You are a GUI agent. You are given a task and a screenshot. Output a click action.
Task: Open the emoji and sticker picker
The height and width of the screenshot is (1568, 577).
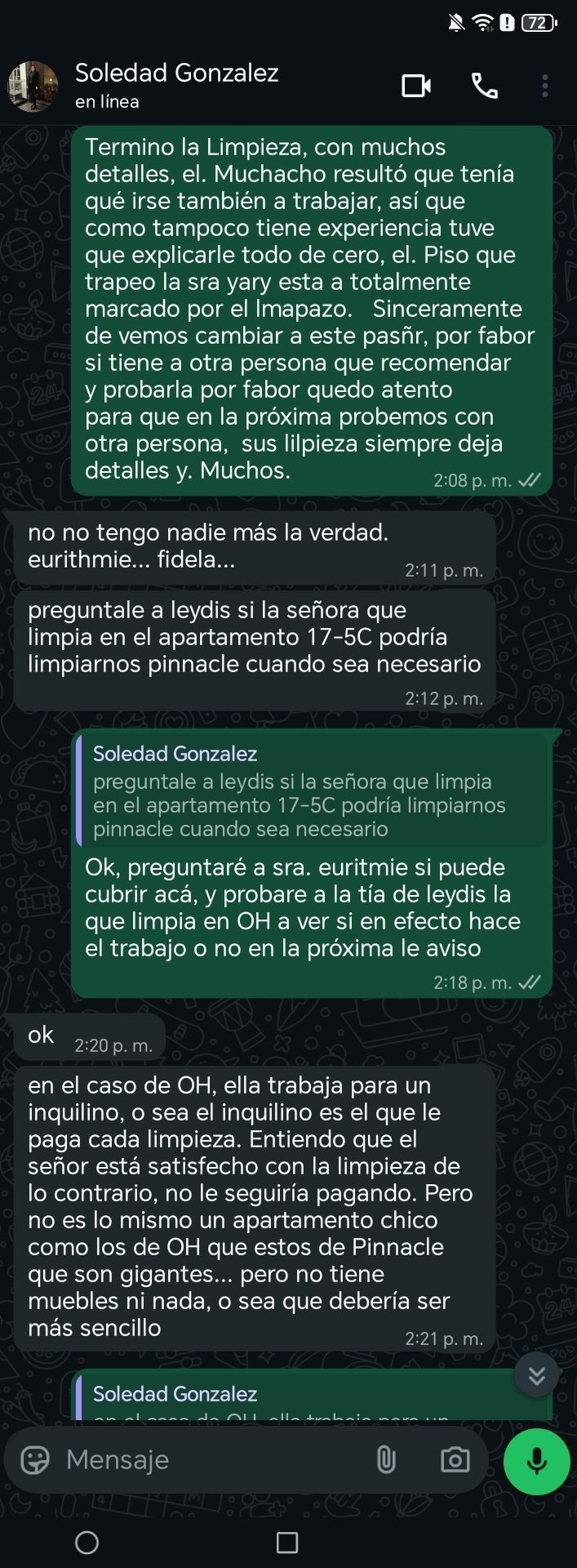(x=35, y=1459)
